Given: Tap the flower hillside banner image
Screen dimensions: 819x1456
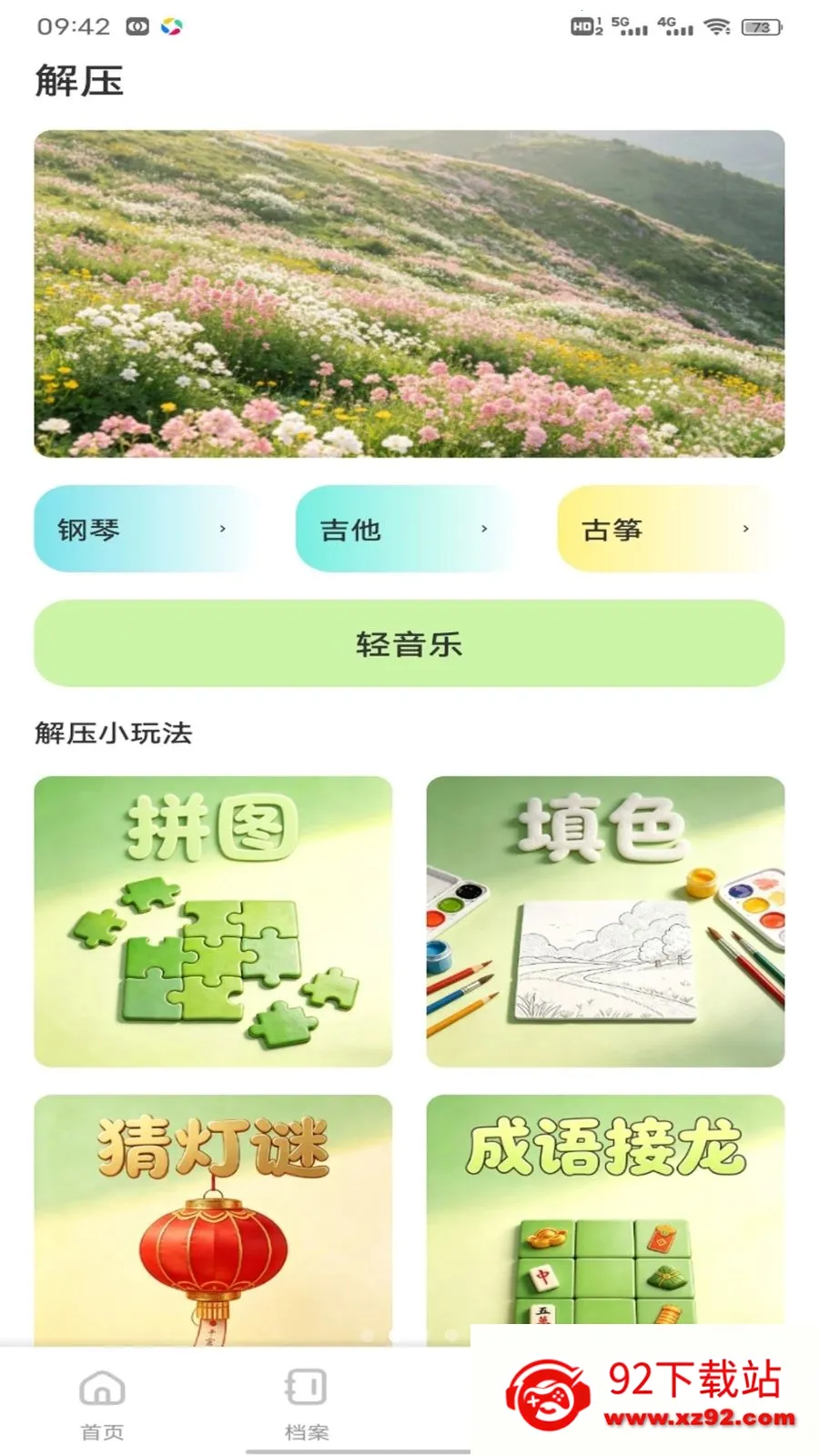Looking at the screenshot, I should (x=409, y=294).
